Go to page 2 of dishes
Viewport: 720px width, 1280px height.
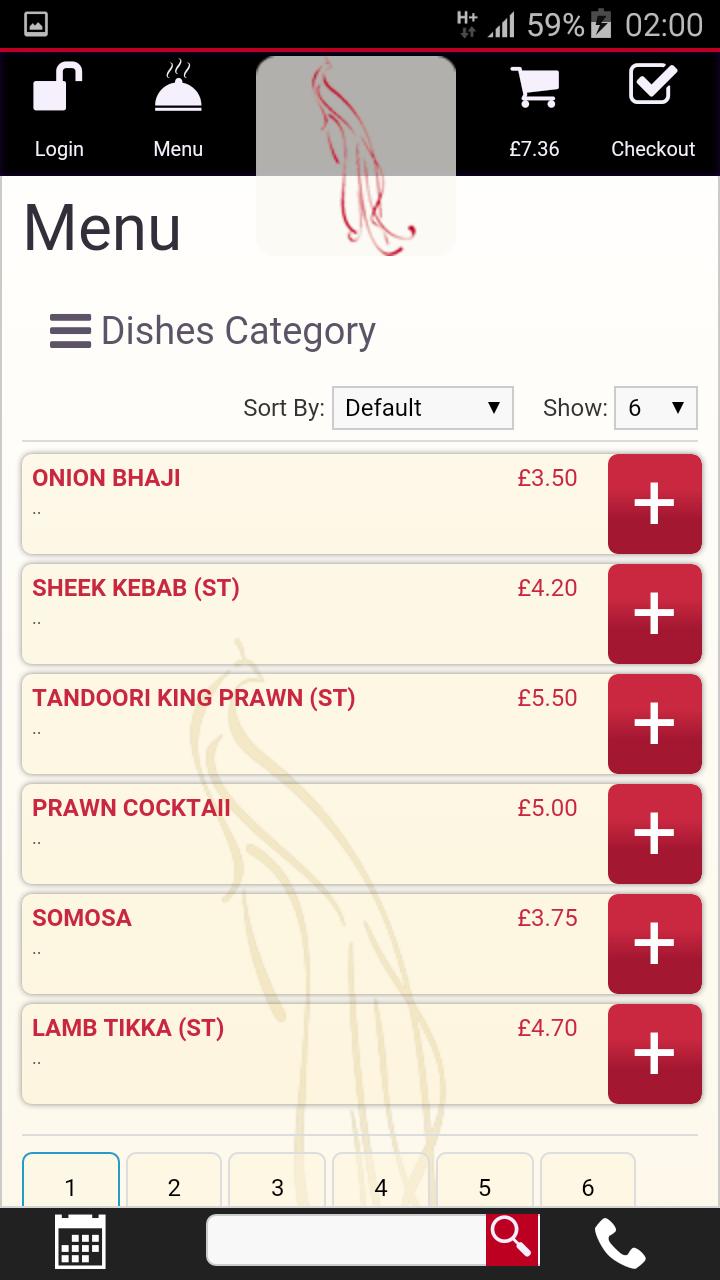tap(174, 1185)
